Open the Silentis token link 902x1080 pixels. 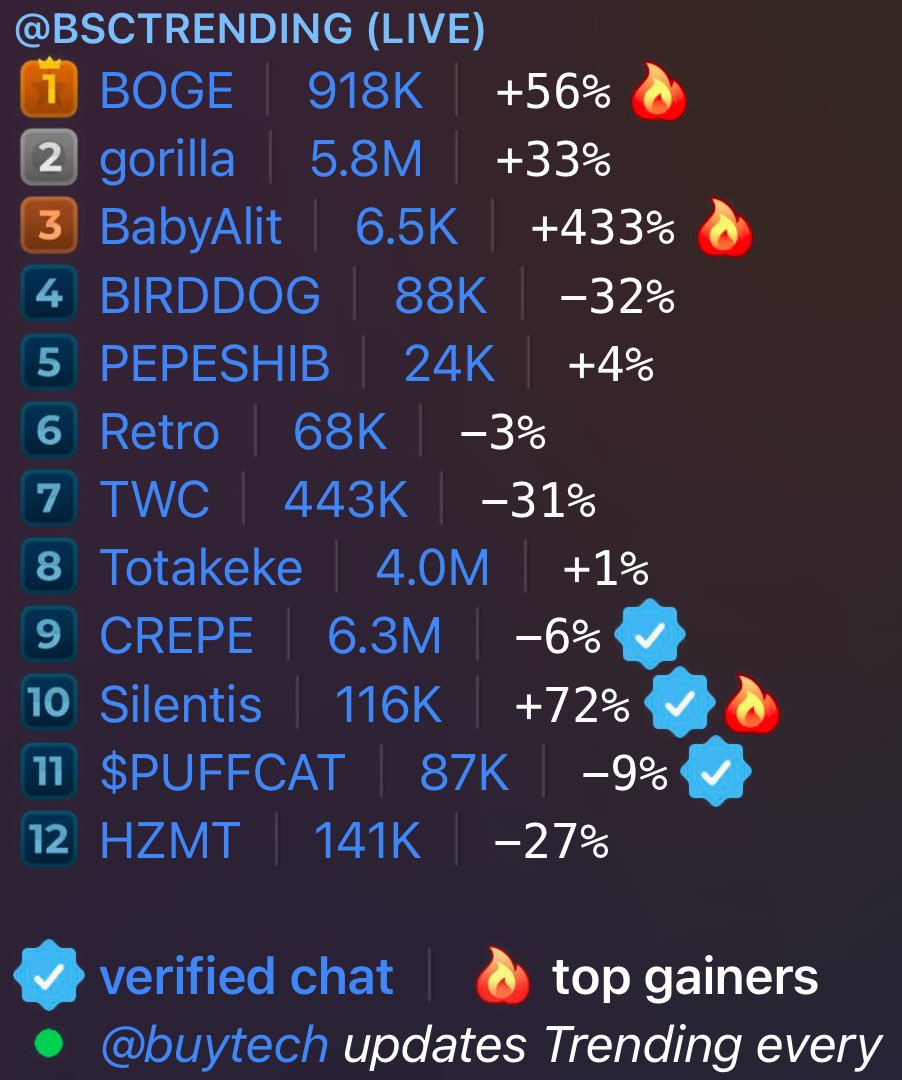tap(180, 704)
